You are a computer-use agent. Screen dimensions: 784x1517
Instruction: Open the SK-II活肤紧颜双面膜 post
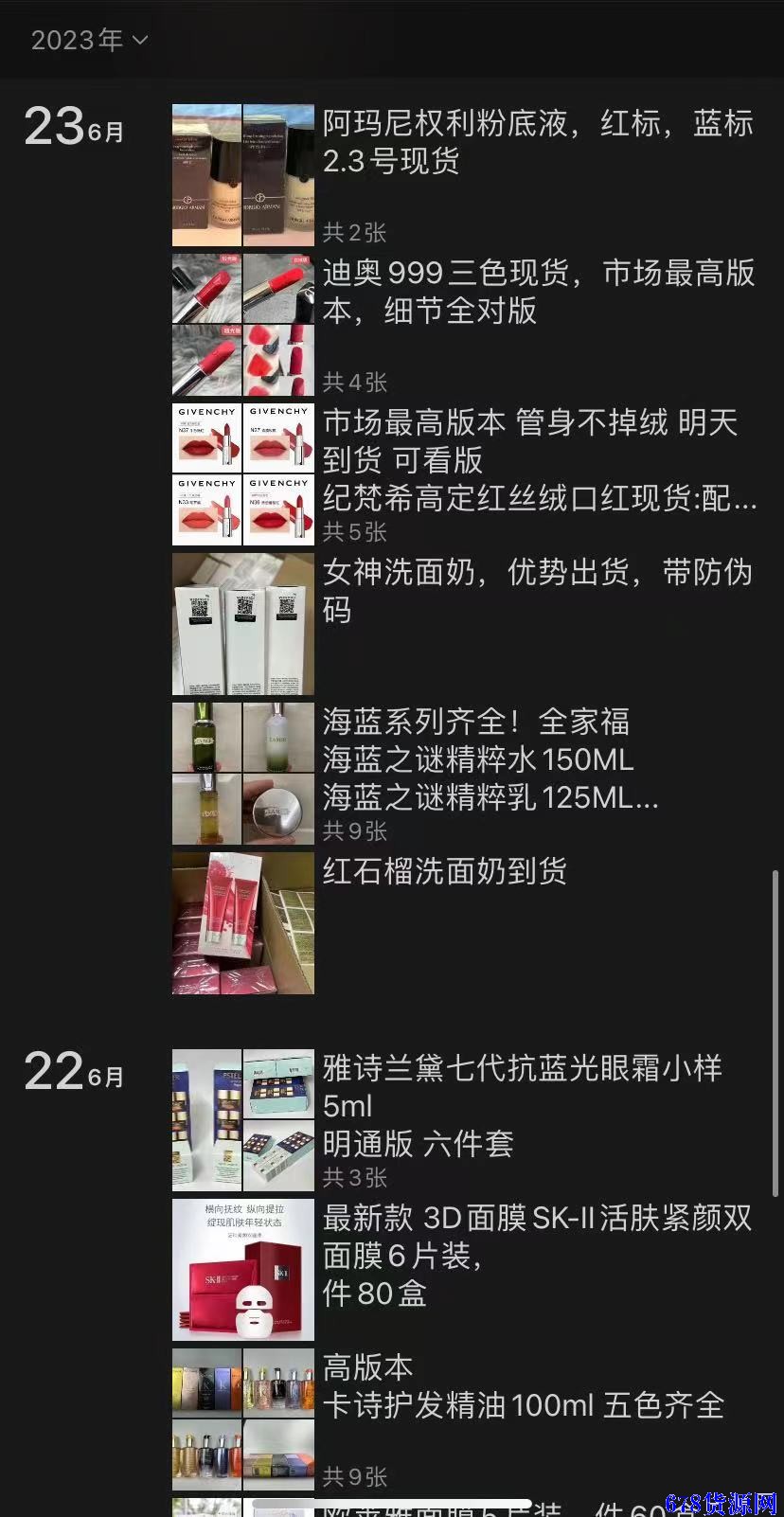(537, 1255)
